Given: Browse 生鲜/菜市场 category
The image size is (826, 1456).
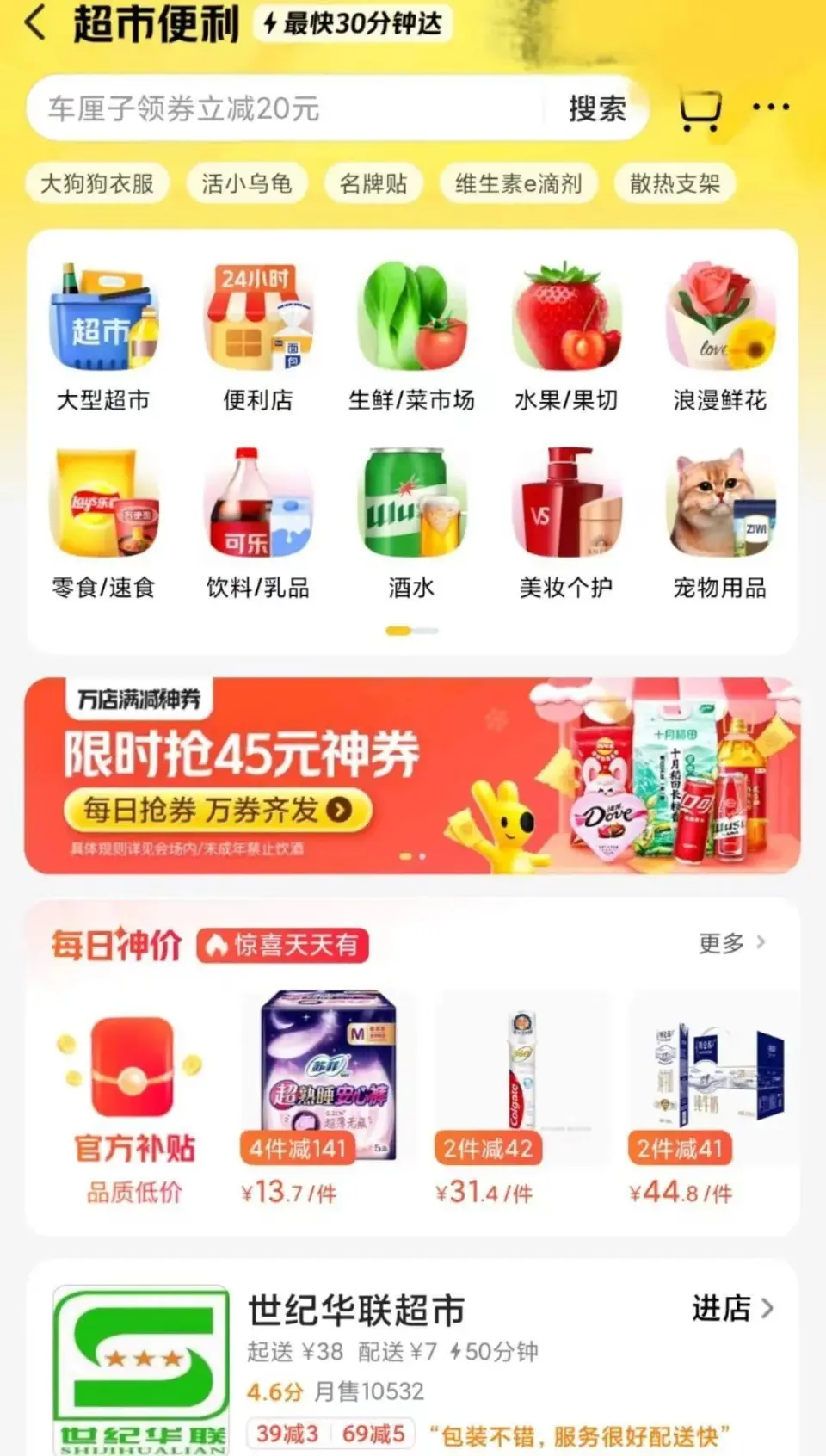Looking at the screenshot, I should (x=411, y=337).
